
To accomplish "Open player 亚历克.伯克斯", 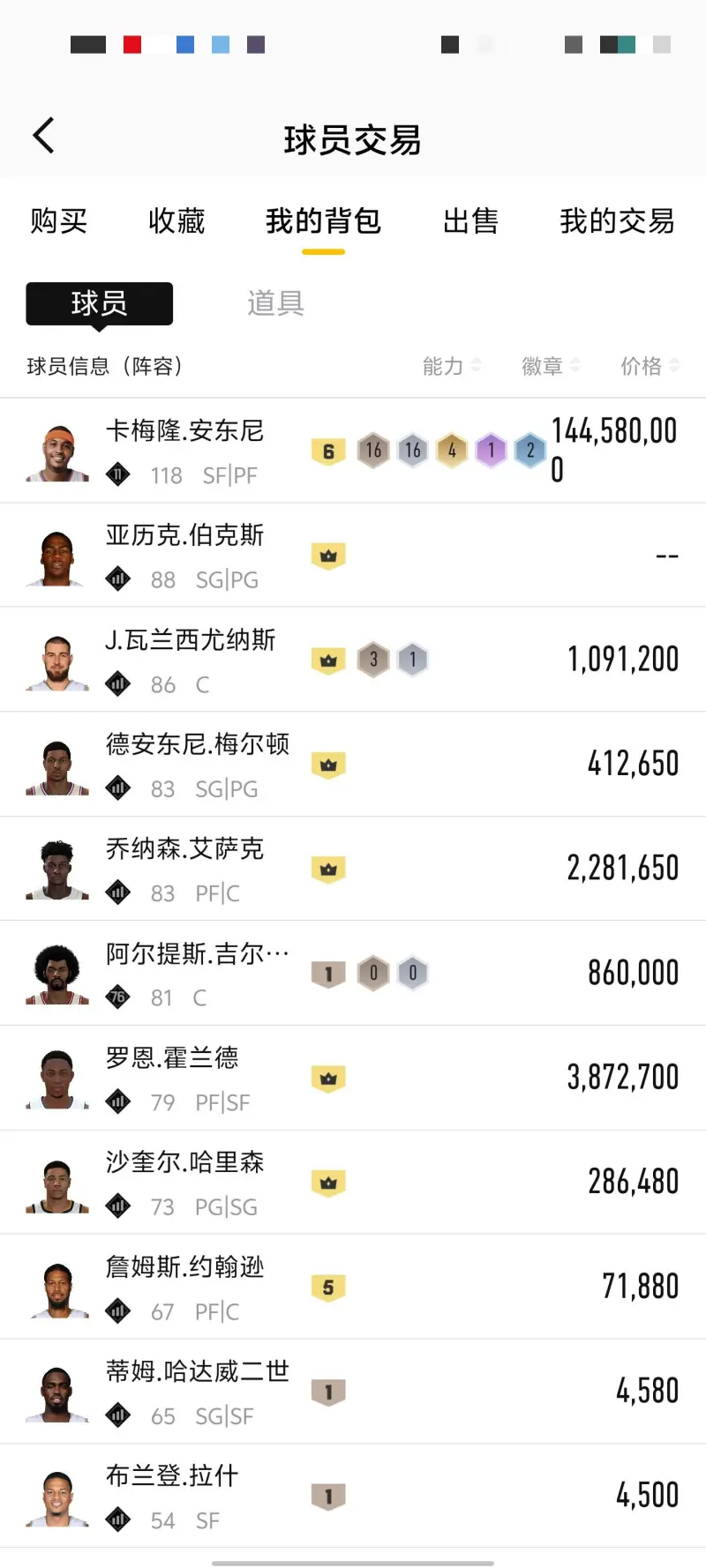I will click(x=185, y=555).
